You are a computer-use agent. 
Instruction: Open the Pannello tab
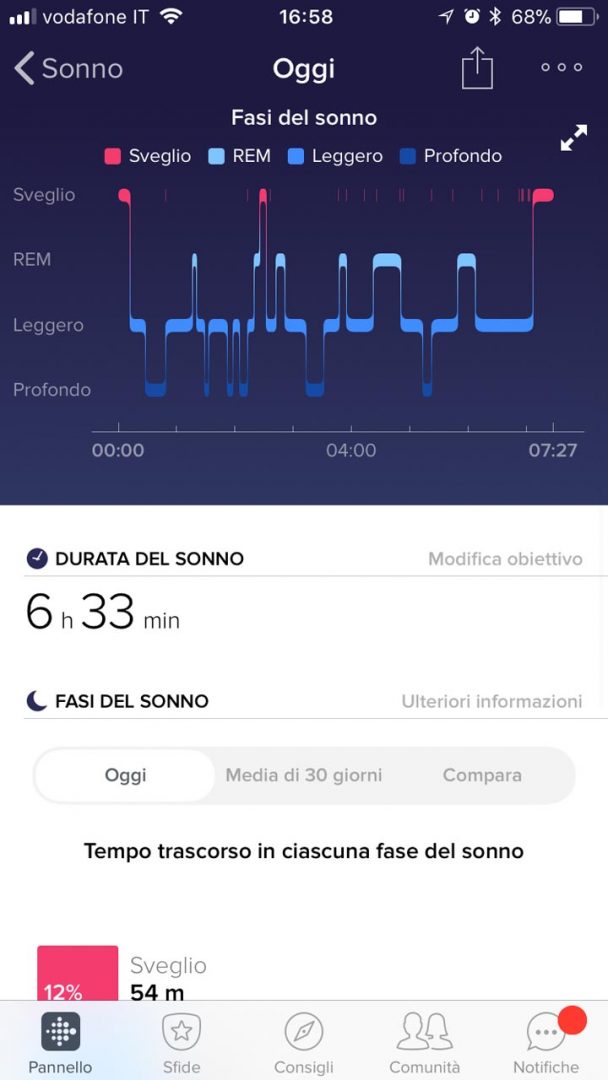[x=60, y=1042]
